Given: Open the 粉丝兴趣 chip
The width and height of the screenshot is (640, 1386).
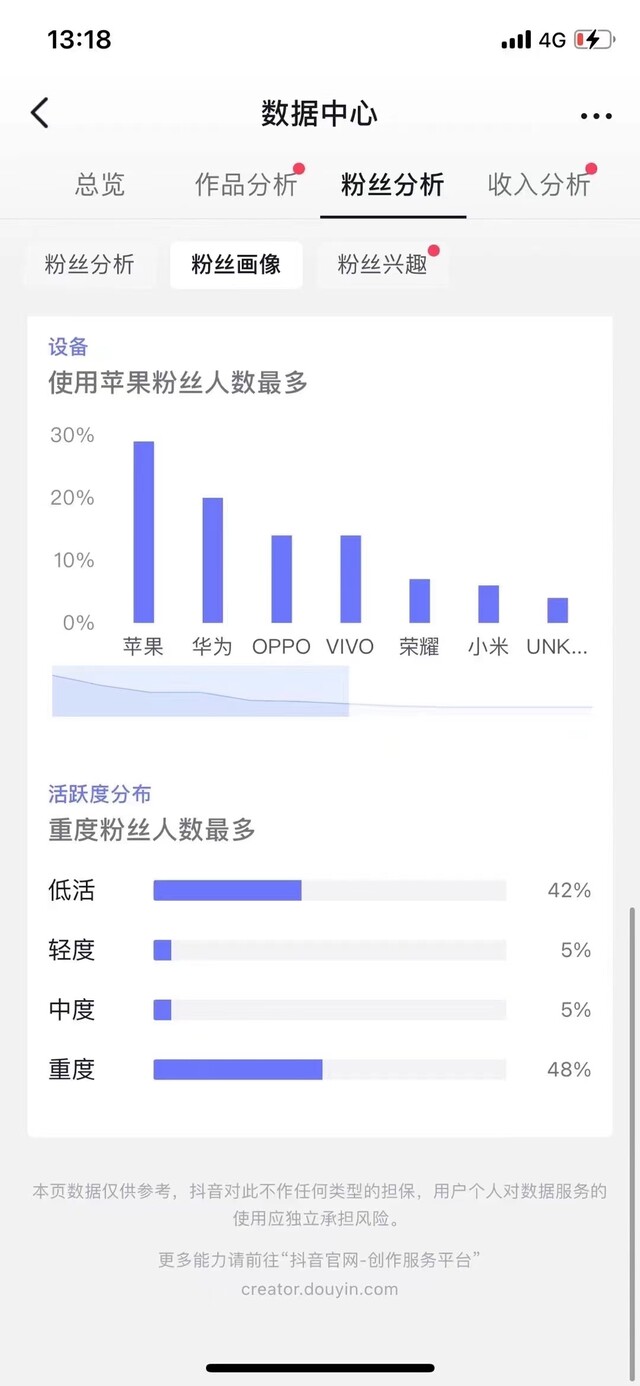Looking at the screenshot, I should pyautogui.click(x=382, y=265).
